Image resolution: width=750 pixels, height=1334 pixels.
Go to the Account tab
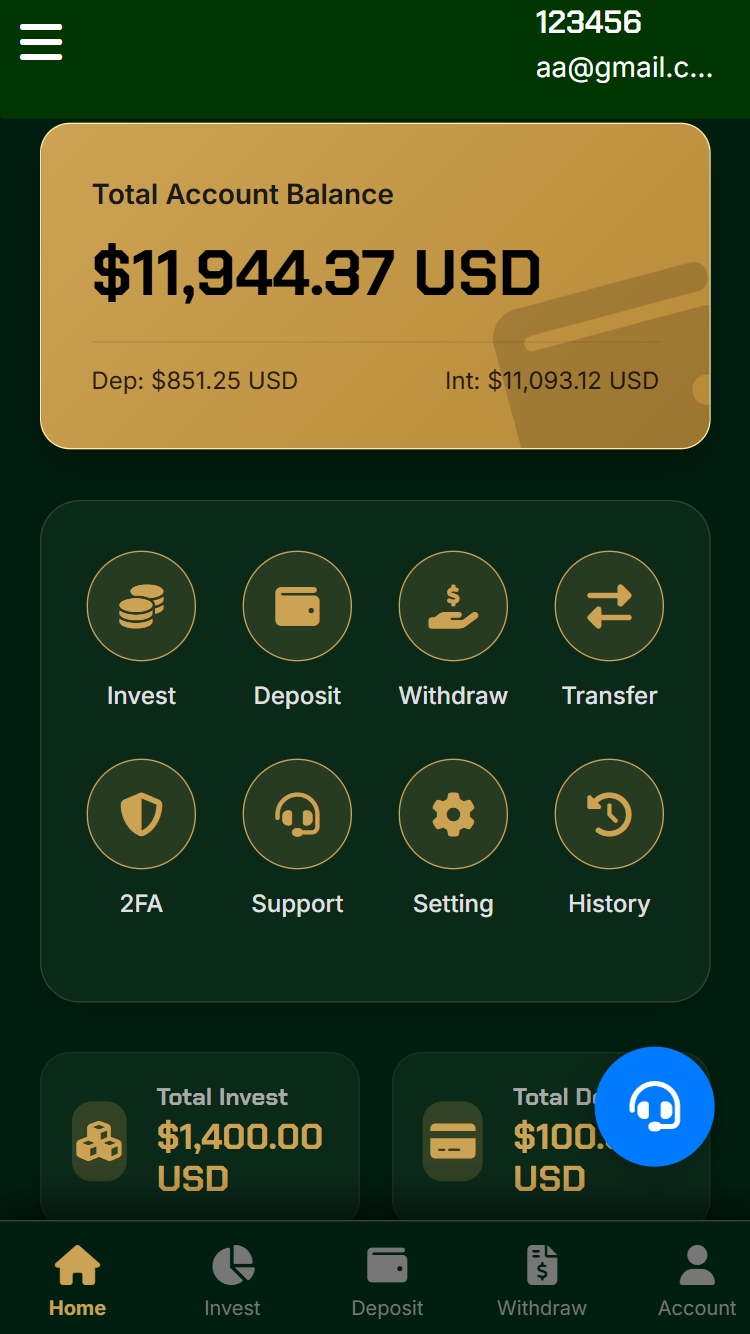(697, 1279)
